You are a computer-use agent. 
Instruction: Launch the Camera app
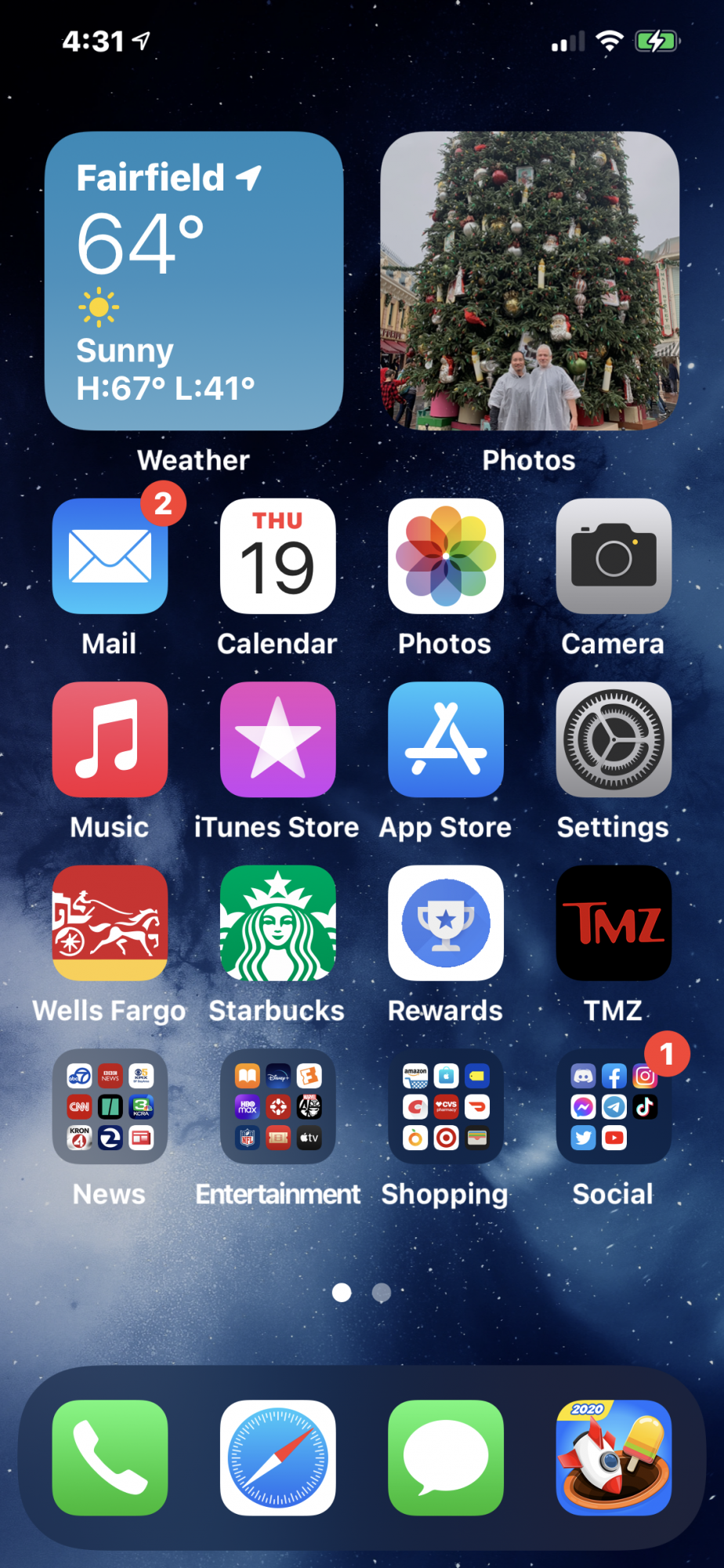click(614, 556)
